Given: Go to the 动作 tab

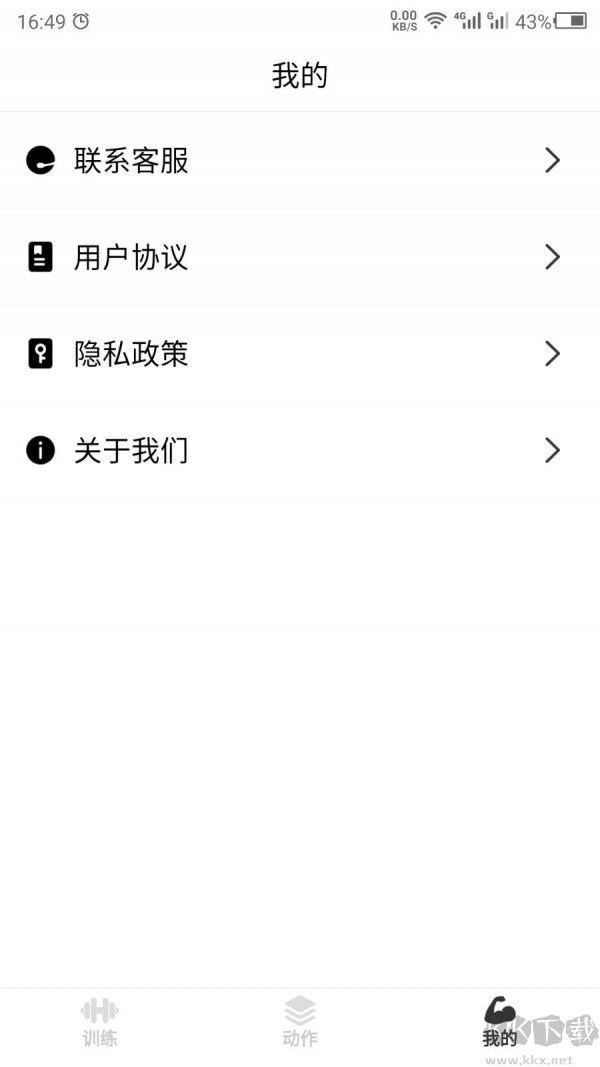Looking at the screenshot, I should click(300, 1022).
